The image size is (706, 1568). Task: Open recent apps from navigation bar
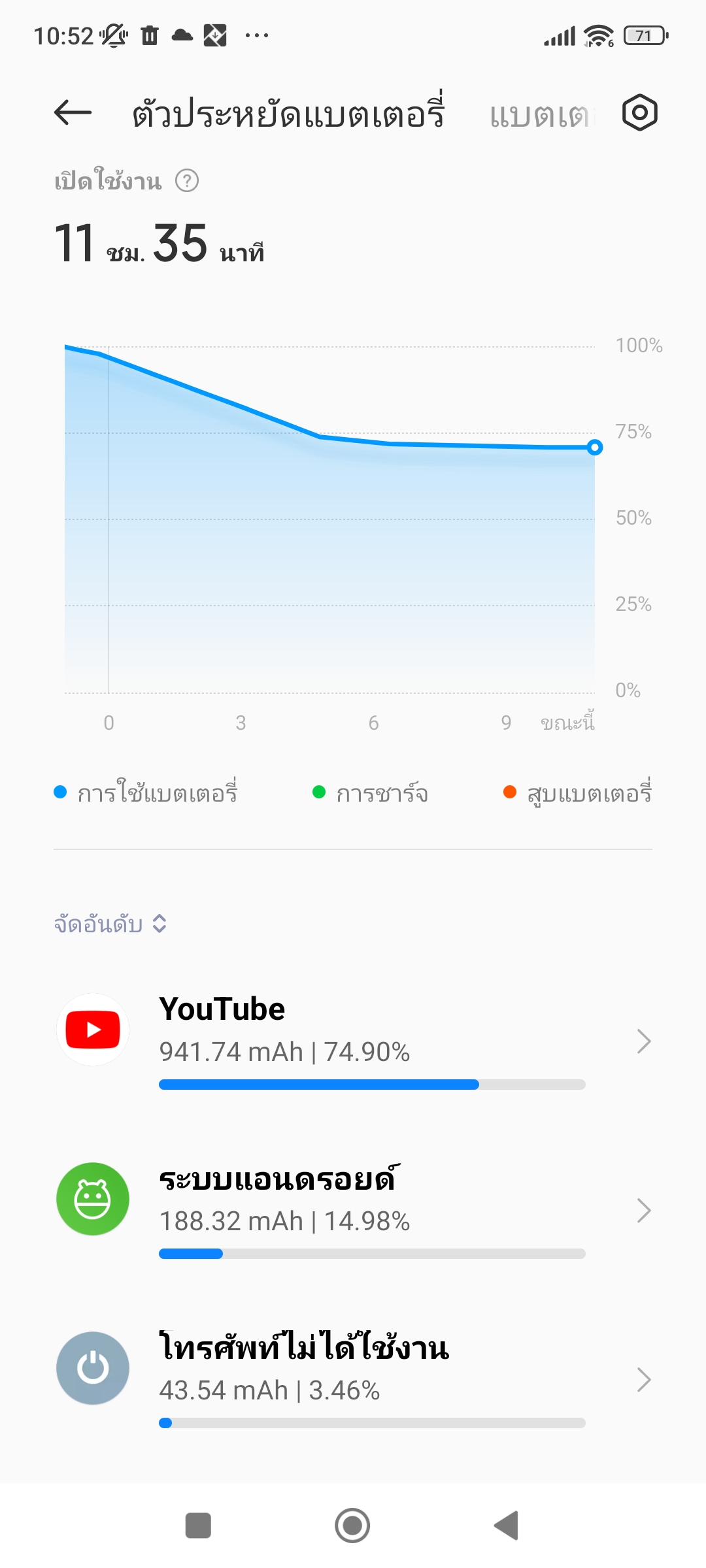click(x=198, y=1526)
